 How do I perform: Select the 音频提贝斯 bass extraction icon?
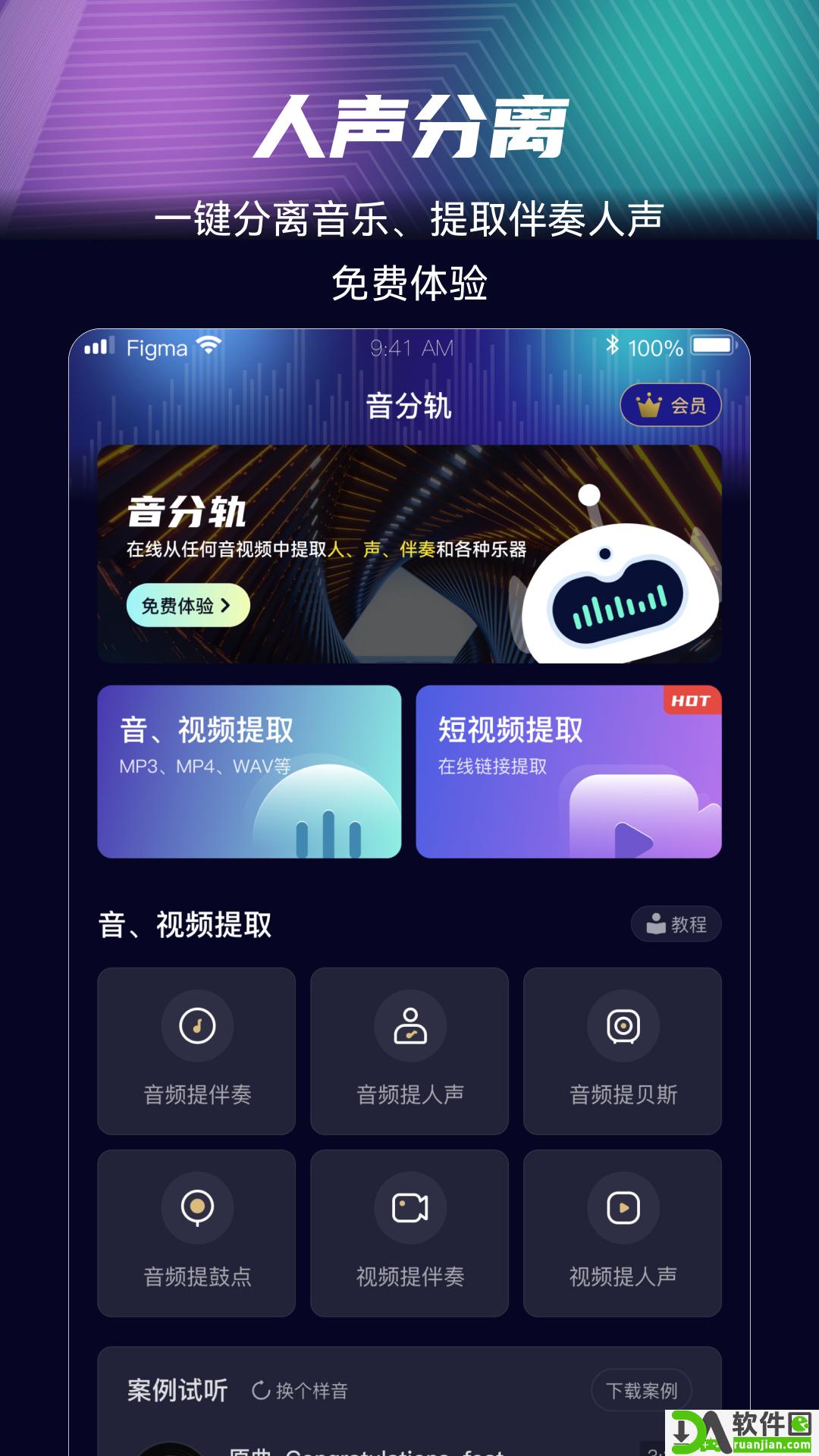[623, 1025]
